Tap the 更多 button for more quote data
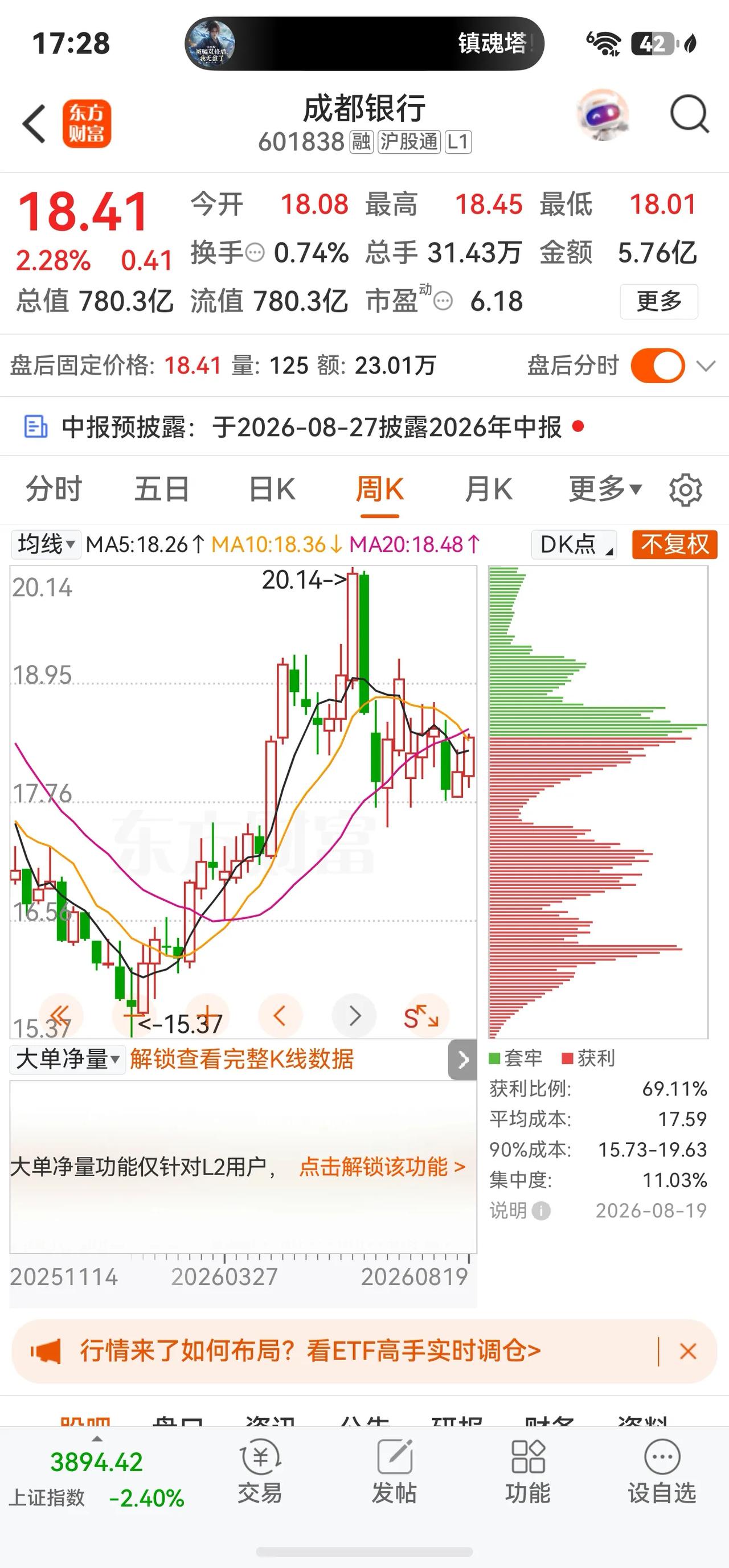The image size is (729, 1568). click(x=659, y=301)
